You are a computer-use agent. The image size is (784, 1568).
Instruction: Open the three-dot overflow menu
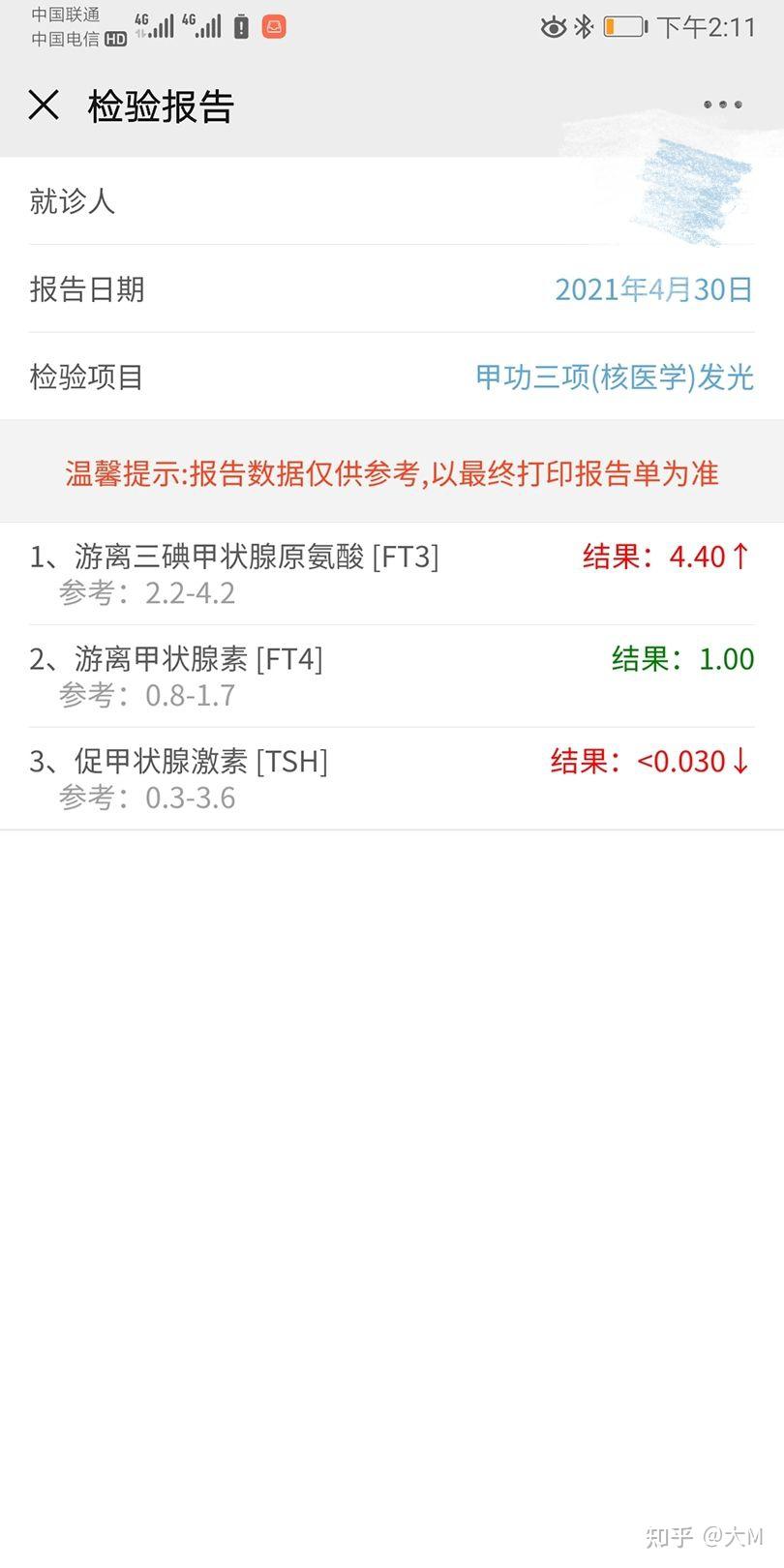coord(722,105)
